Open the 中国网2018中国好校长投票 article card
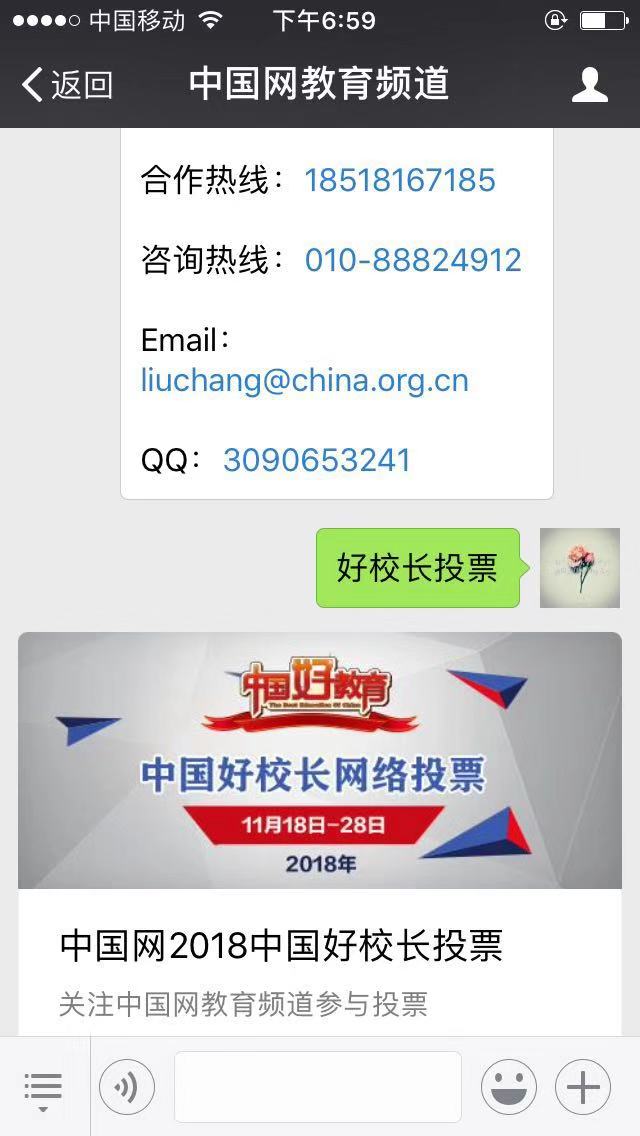This screenshot has height=1136, width=640. tap(320, 830)
